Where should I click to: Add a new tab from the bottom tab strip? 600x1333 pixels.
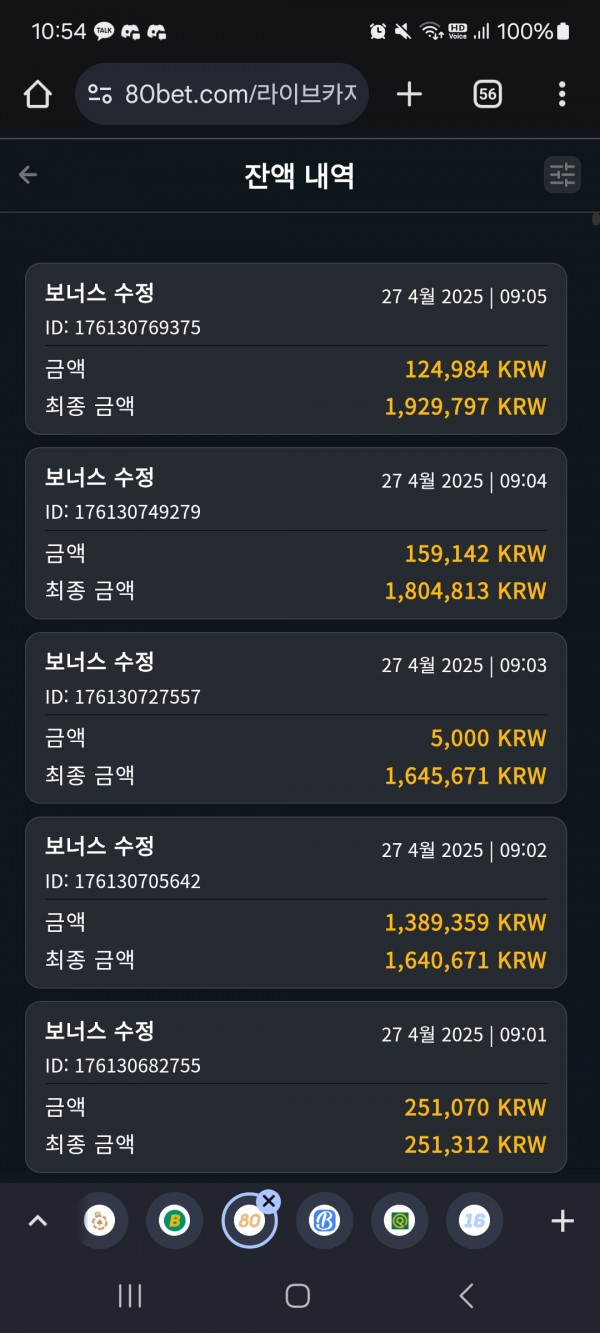pos(563,1221)
